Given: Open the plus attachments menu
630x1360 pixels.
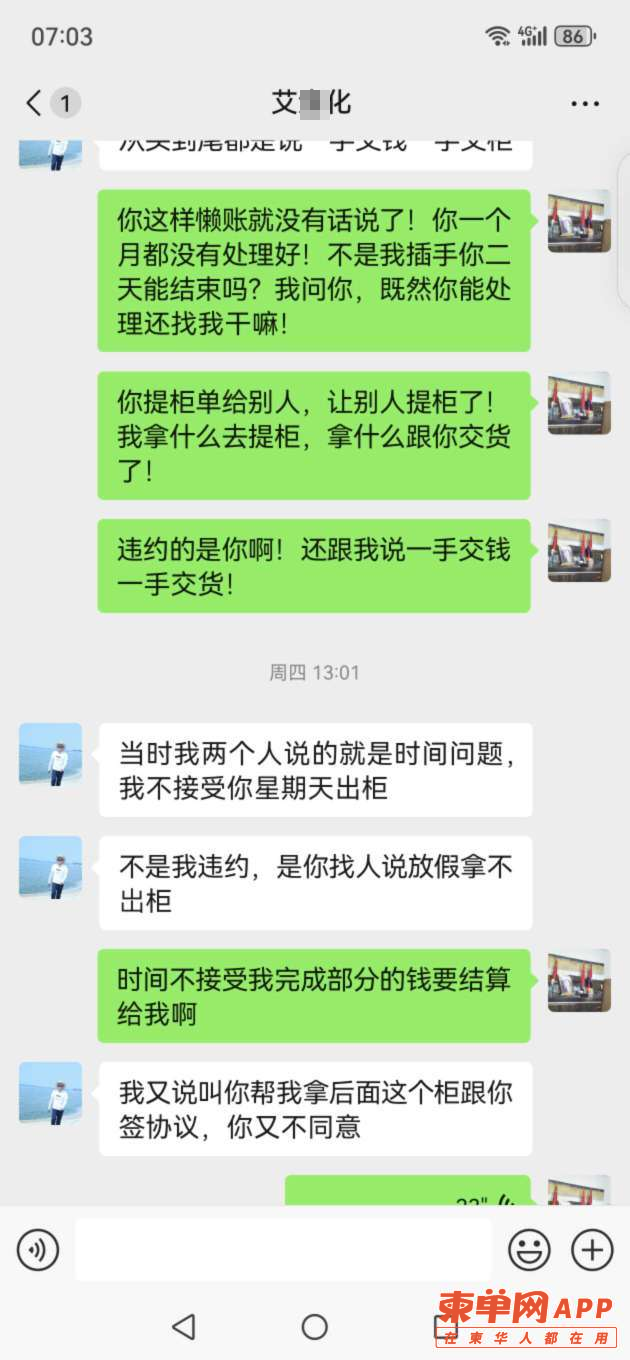Looking at the screenshot, I should (591, 1250).
